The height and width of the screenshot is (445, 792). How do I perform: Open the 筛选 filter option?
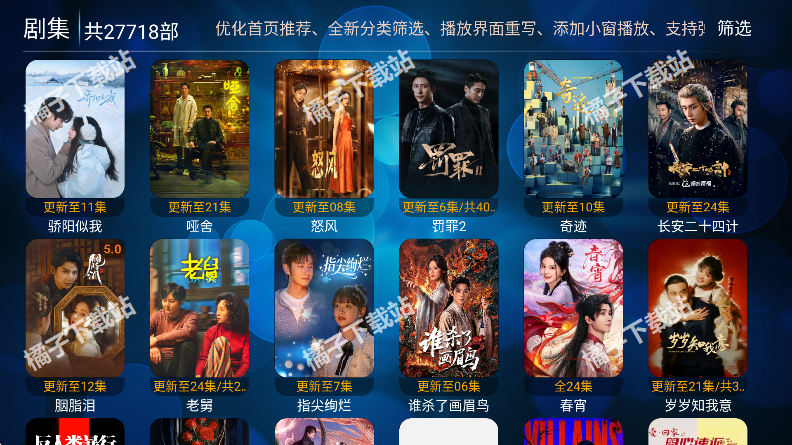(x=734, y=28)
